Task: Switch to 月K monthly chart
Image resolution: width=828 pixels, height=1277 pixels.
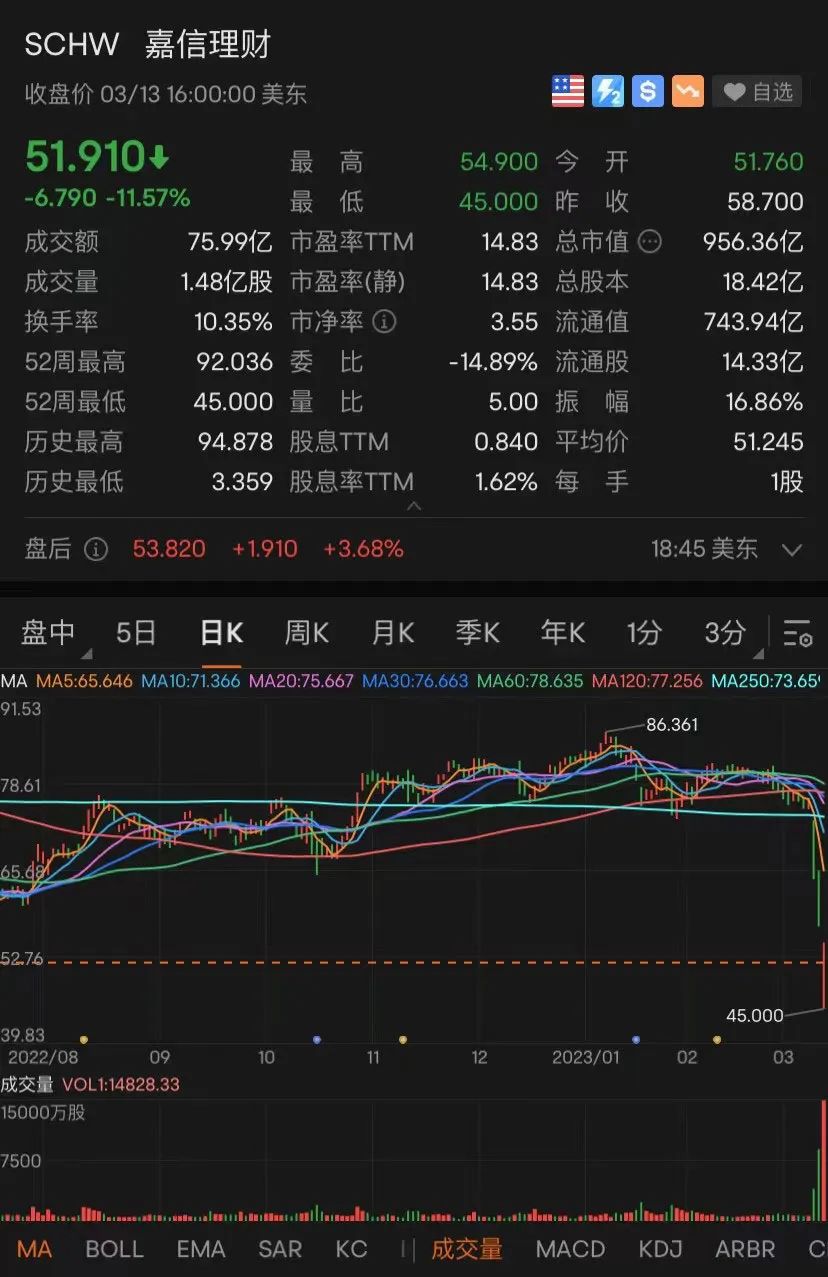Action: (x=392, y=632)
